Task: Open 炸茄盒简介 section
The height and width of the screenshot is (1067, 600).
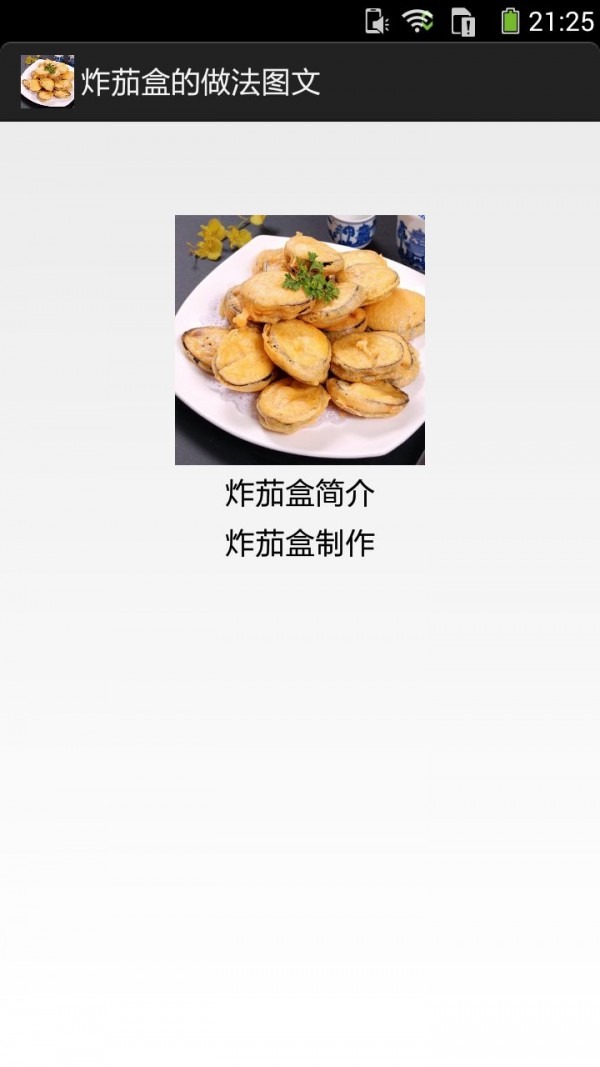Action: coord(300,493)
